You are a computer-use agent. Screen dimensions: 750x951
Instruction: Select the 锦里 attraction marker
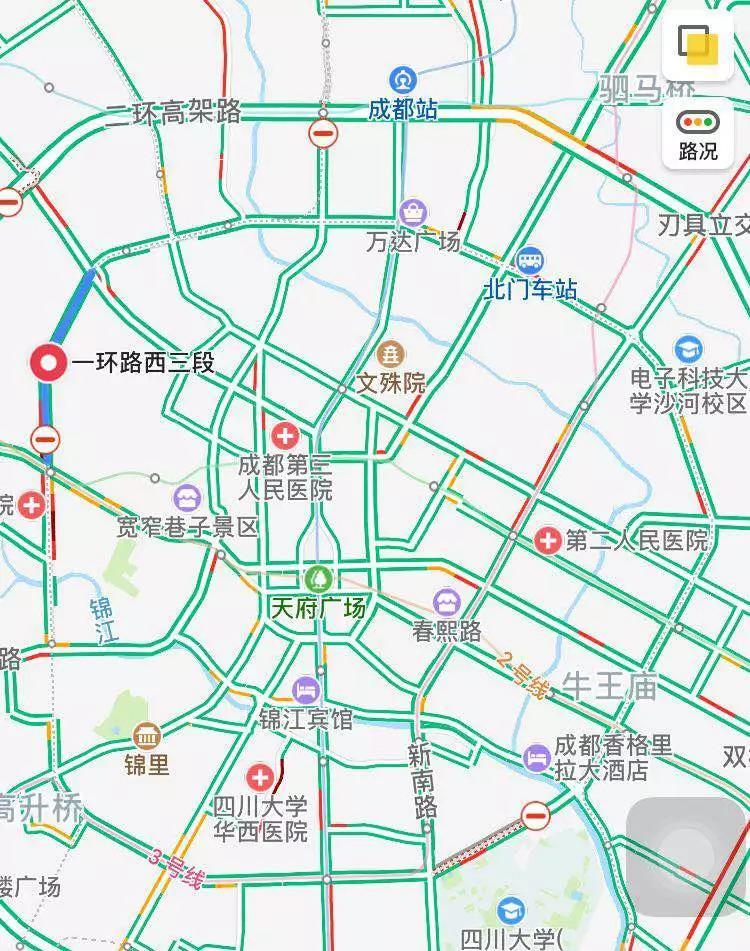coord(147,737)
